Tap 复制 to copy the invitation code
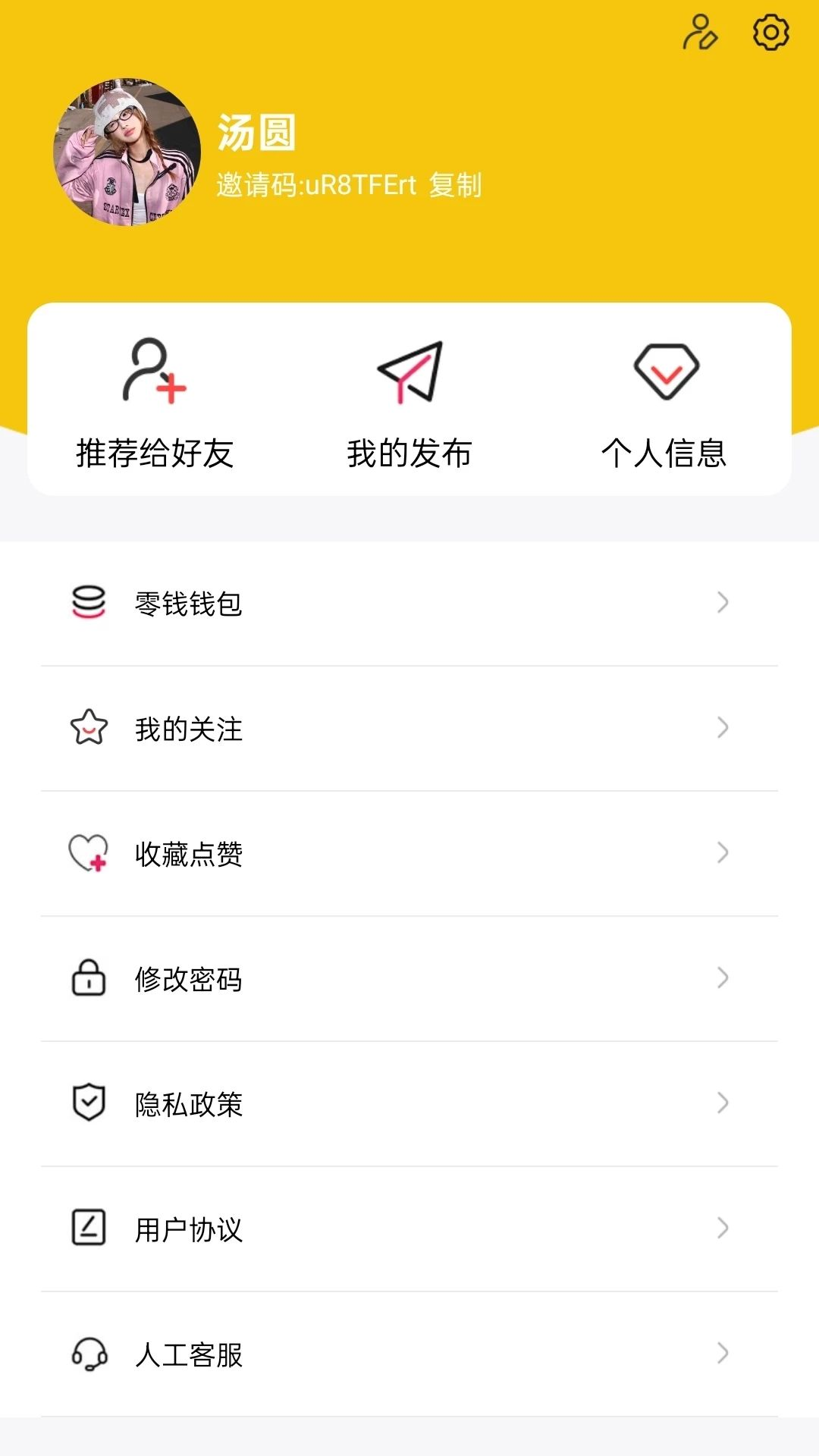 (x=456, y=185)
